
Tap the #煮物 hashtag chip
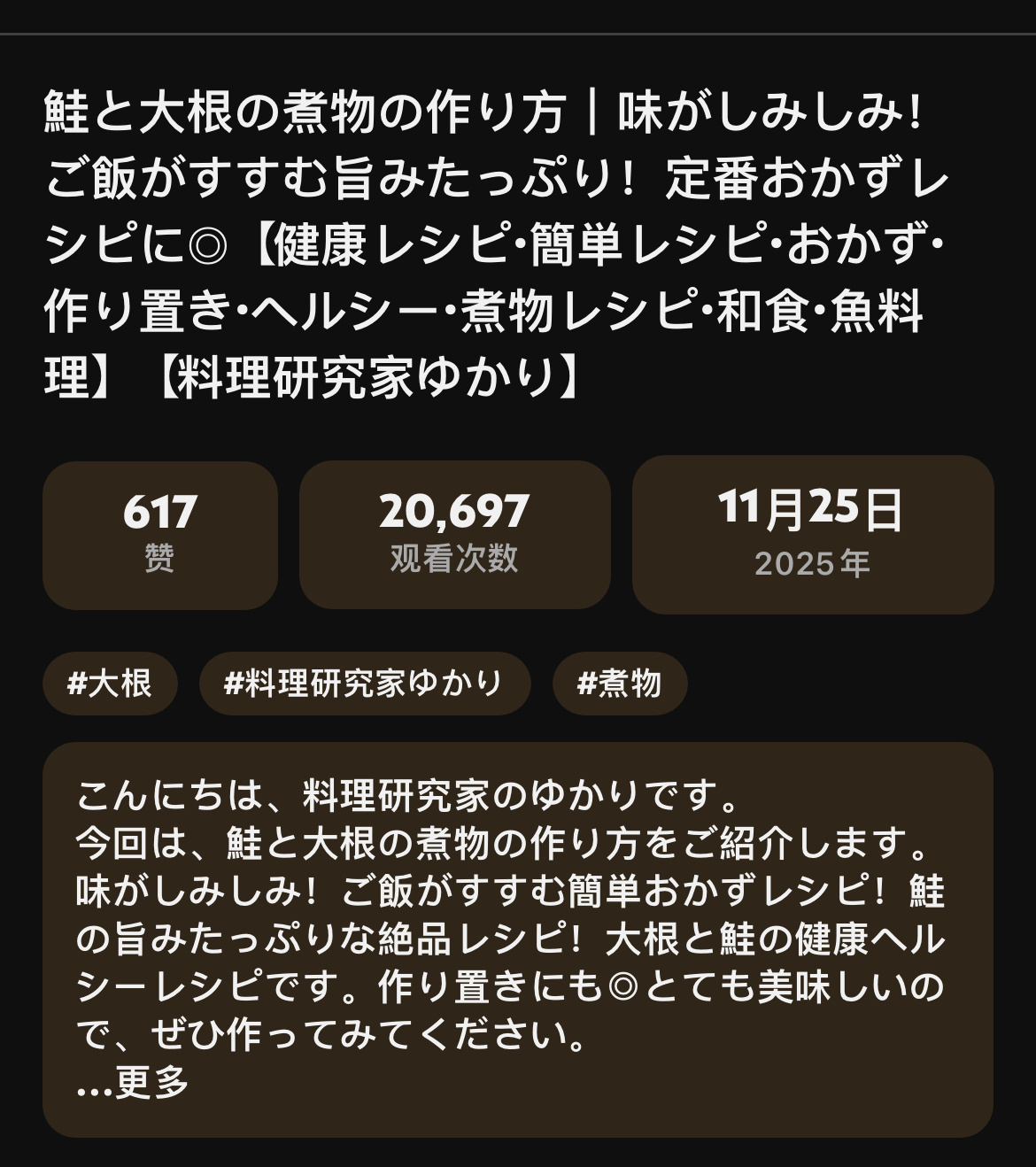click(619, 684)
